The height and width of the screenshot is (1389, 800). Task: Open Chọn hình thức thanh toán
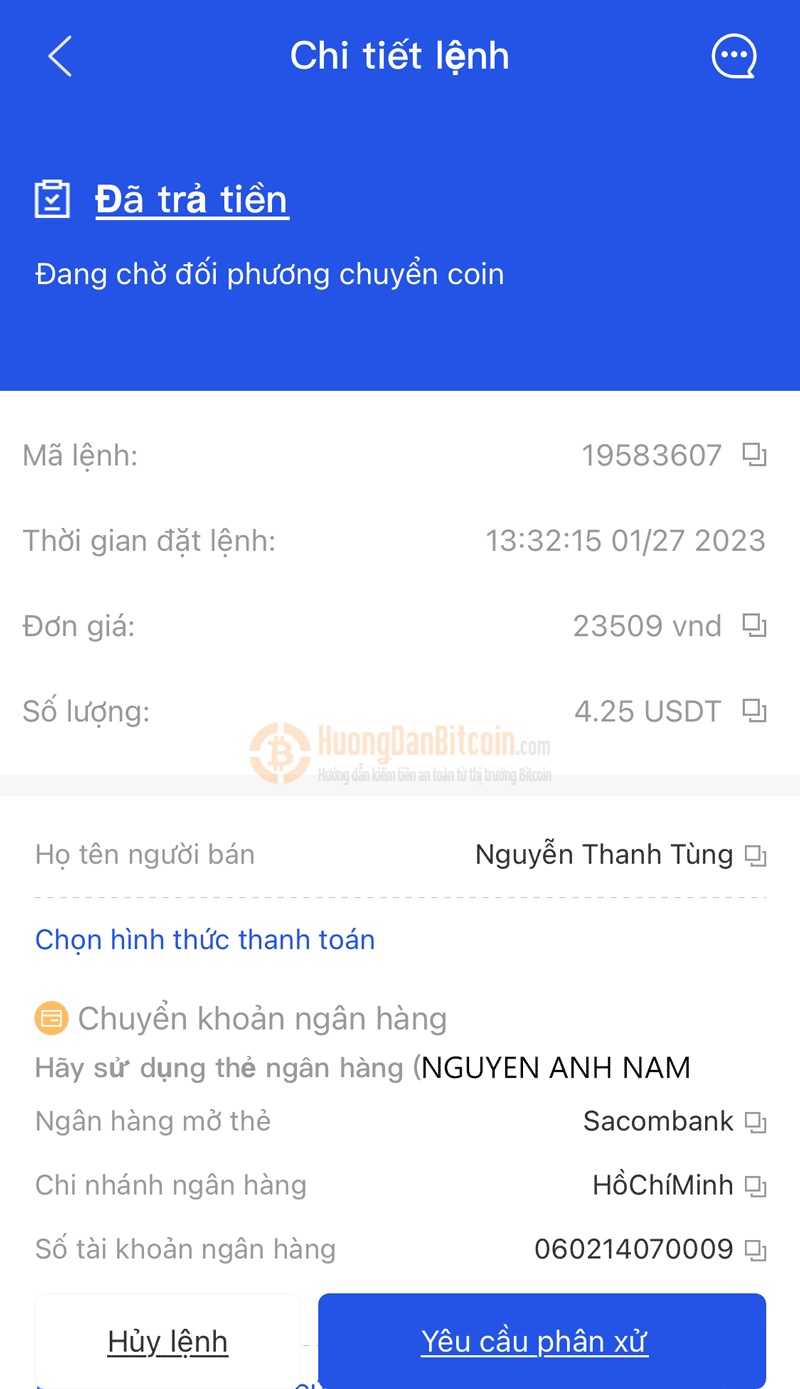click(205, 940)
